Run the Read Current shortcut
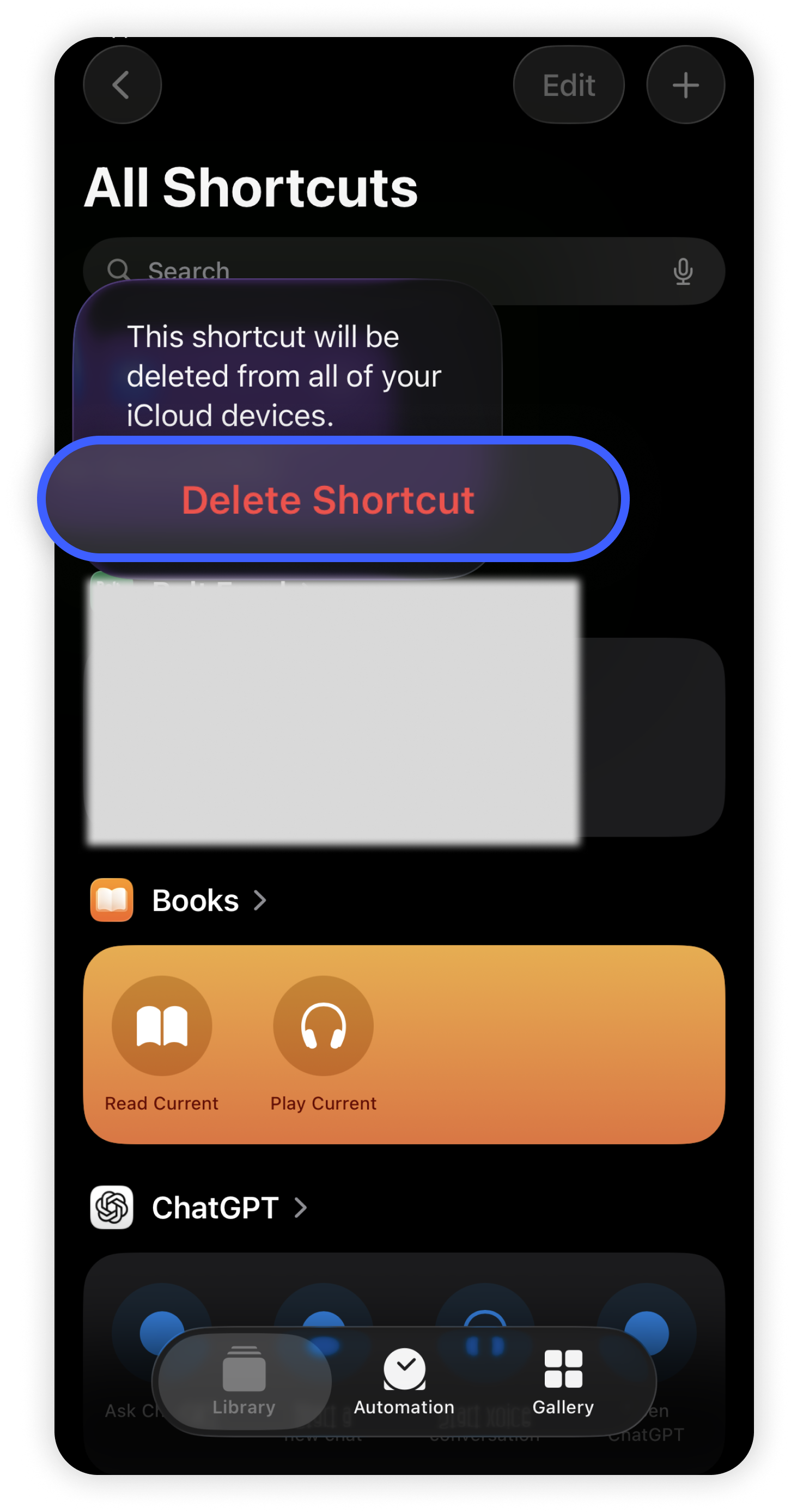The image size is (791, 1512). [161, 1026]
